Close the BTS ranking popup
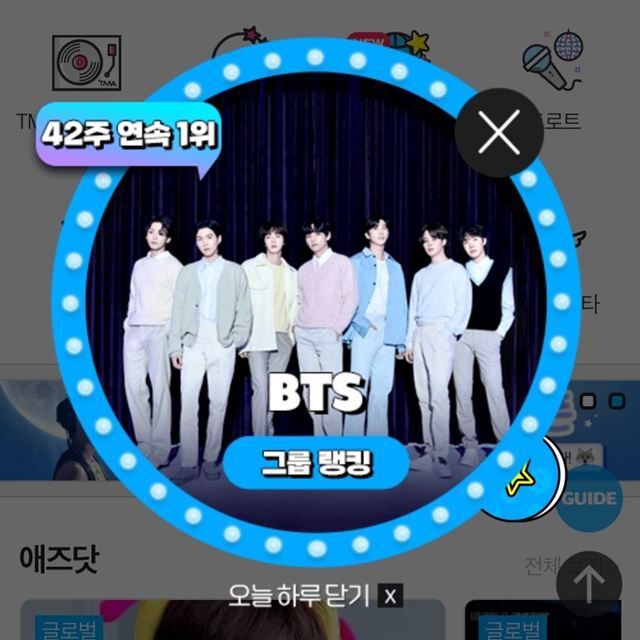The height and width of the screenshot is (640, 640). (x=498, y=132)
